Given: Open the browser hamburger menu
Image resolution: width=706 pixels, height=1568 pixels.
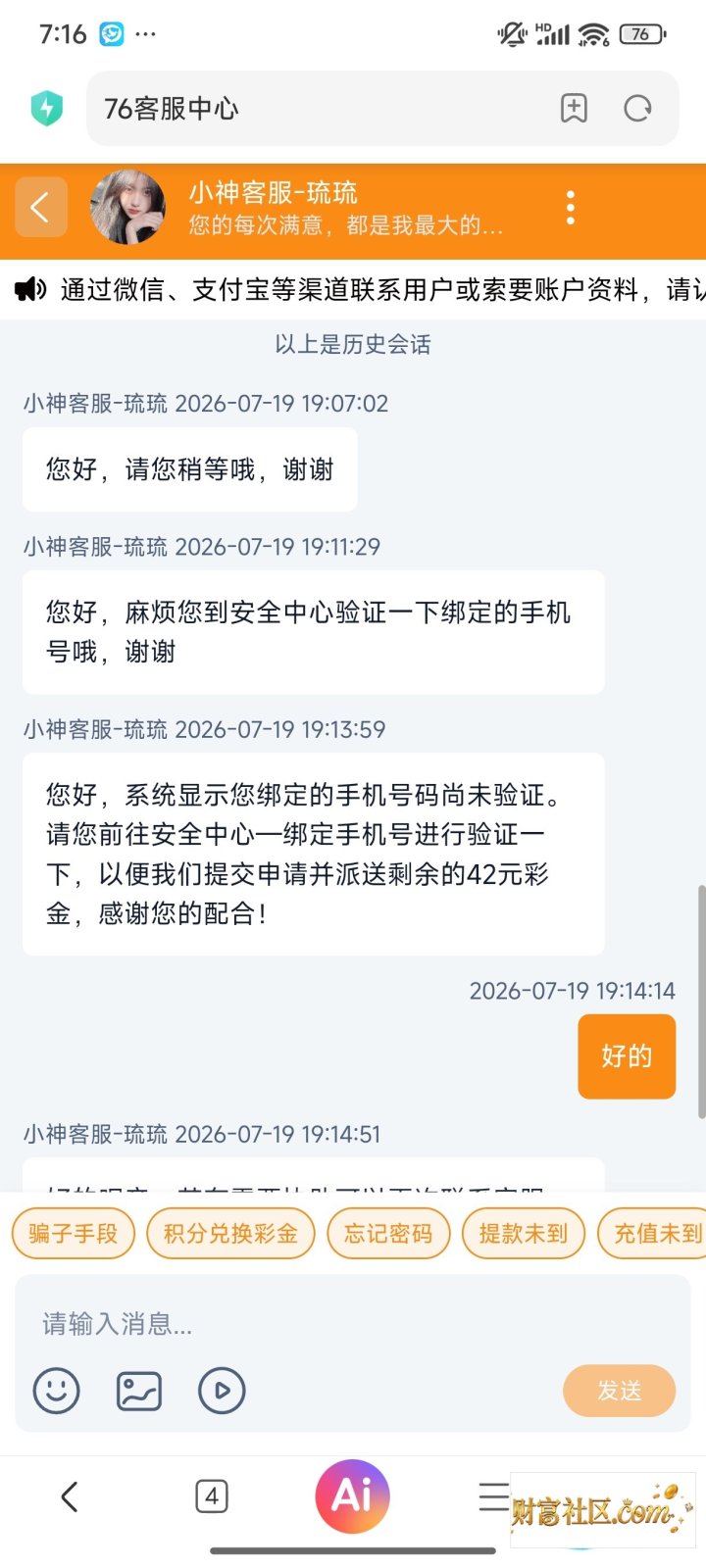Looking at the screenshot, I should click(x=493, y=1496).
